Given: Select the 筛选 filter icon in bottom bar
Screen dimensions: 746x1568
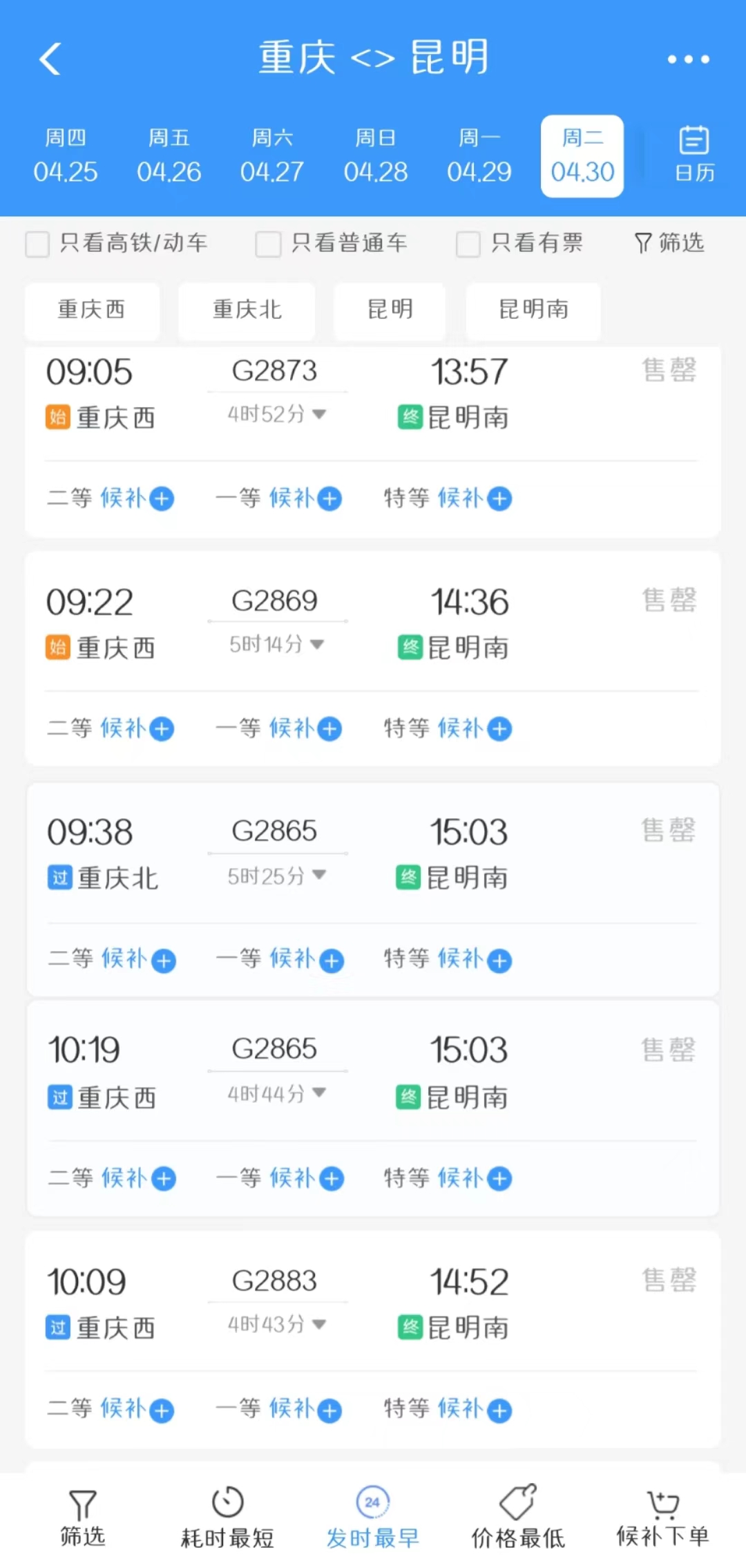Looking at the screenshot, I should click(82, 1513).
